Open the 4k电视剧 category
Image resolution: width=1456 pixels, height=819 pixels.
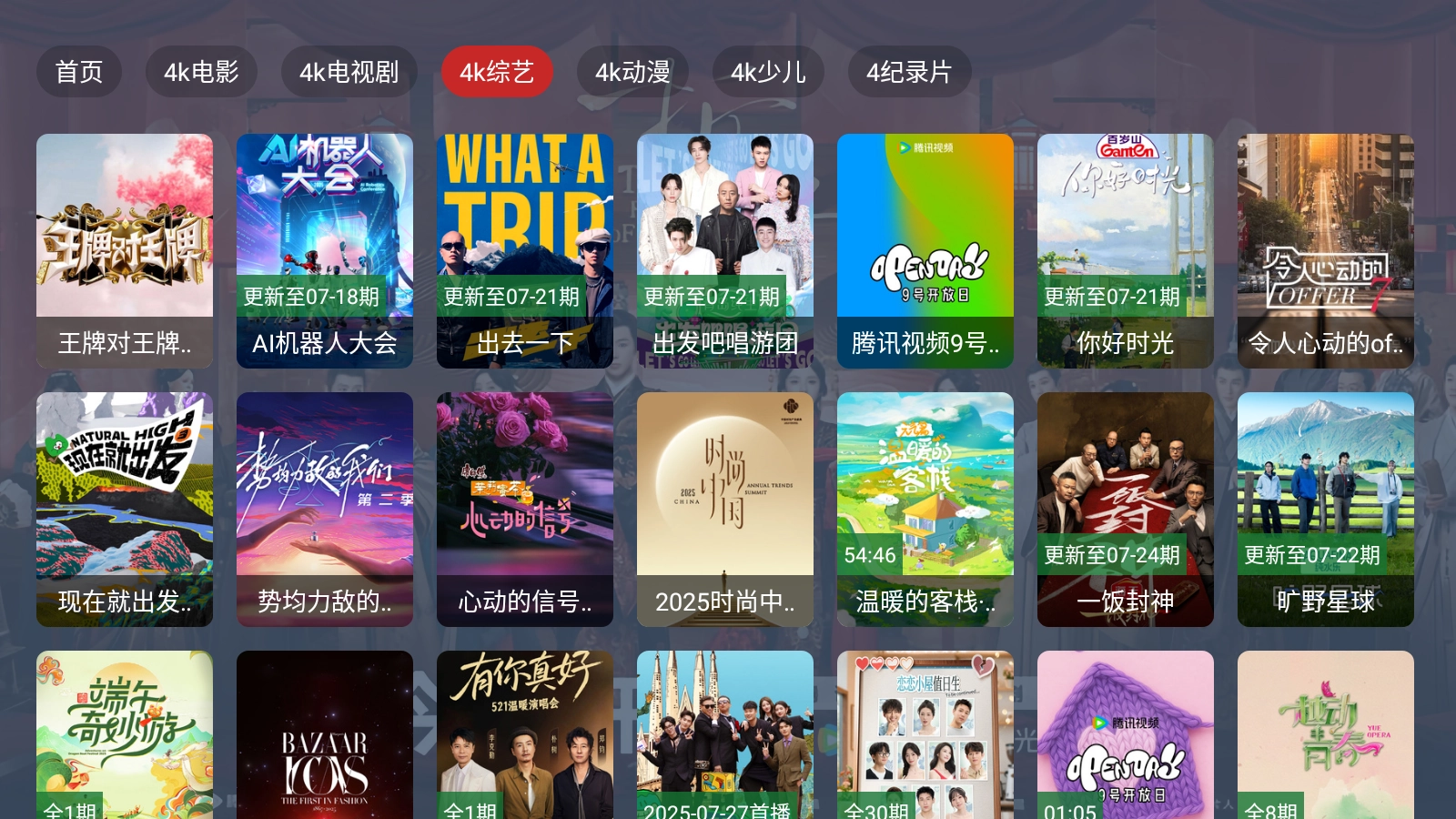coord(349,72)
